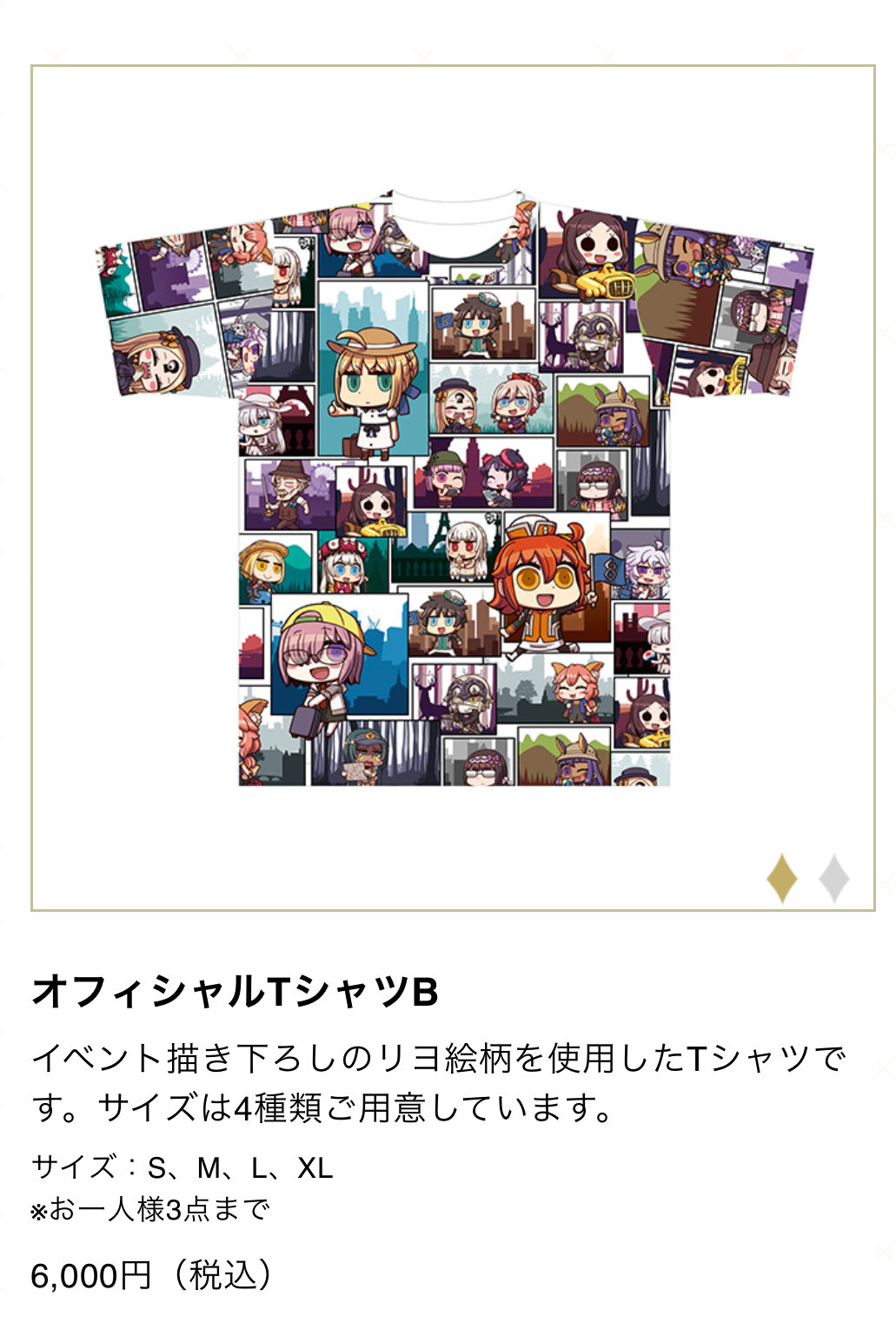Select the gold first-image diamond indicator
The height and width of the screenshot is (1323, 896).
click(782, 878)
